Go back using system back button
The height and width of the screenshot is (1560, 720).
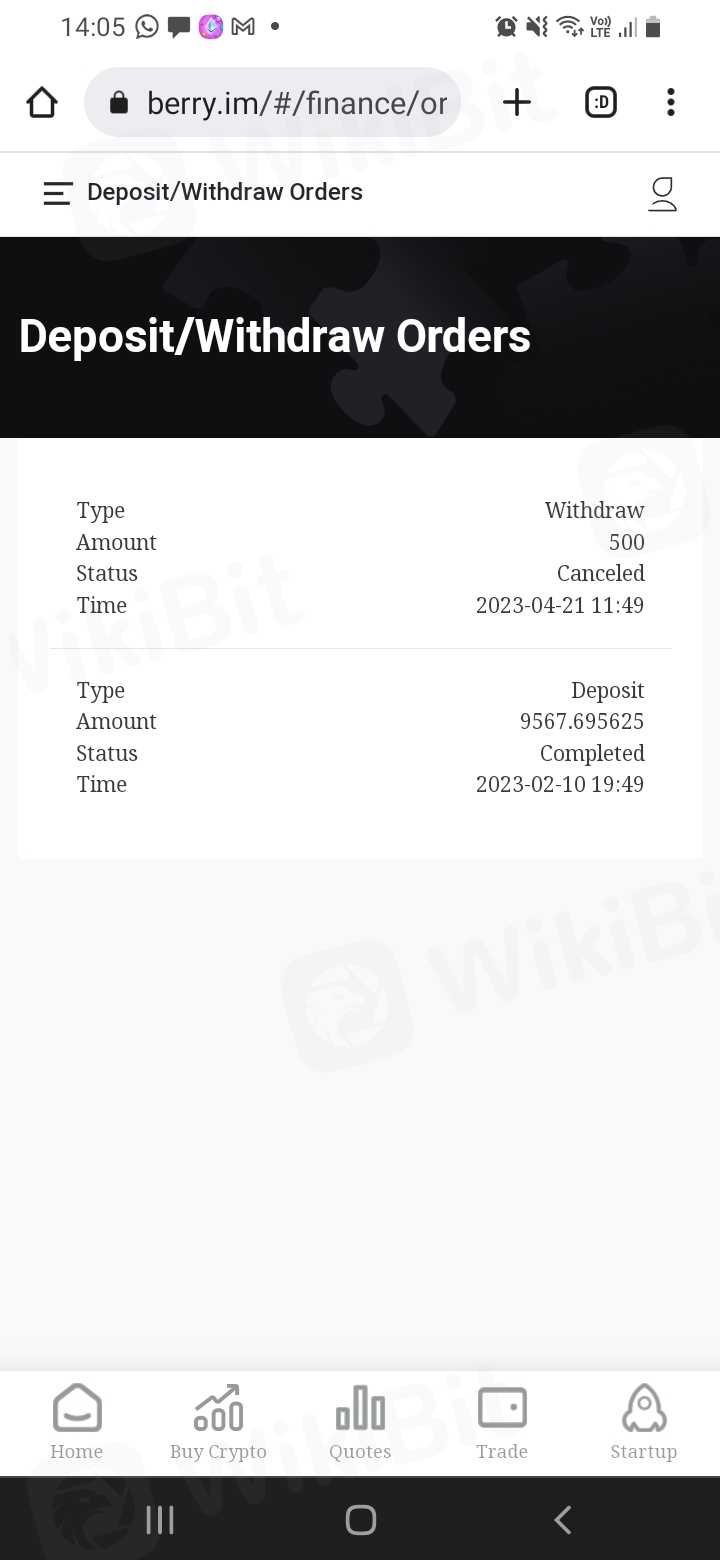(562, 1520)
